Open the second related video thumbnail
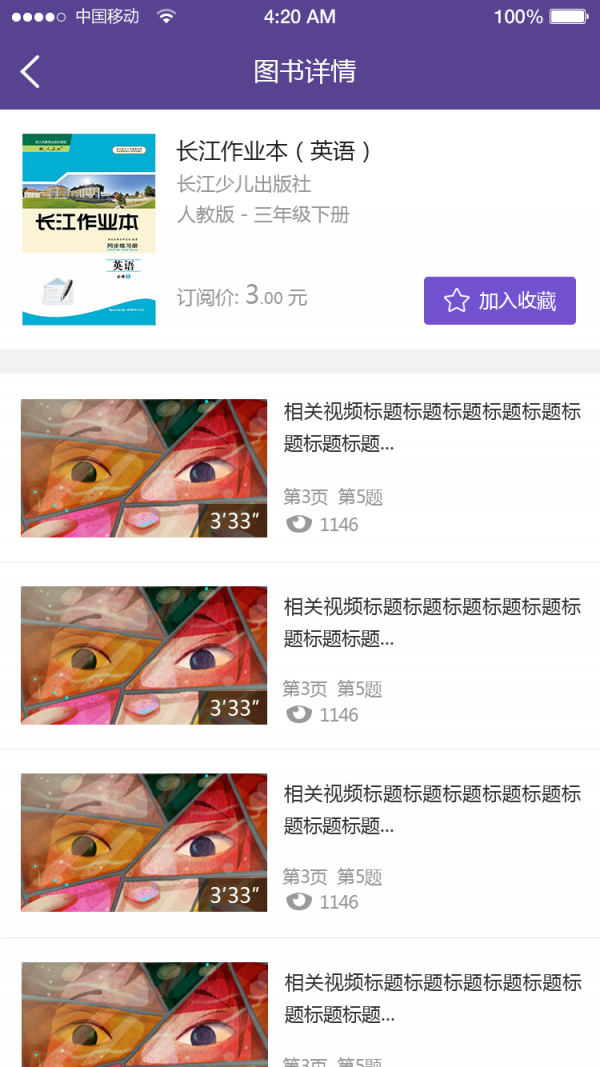This screenshot has height=1067, width=600. [144, 655]
